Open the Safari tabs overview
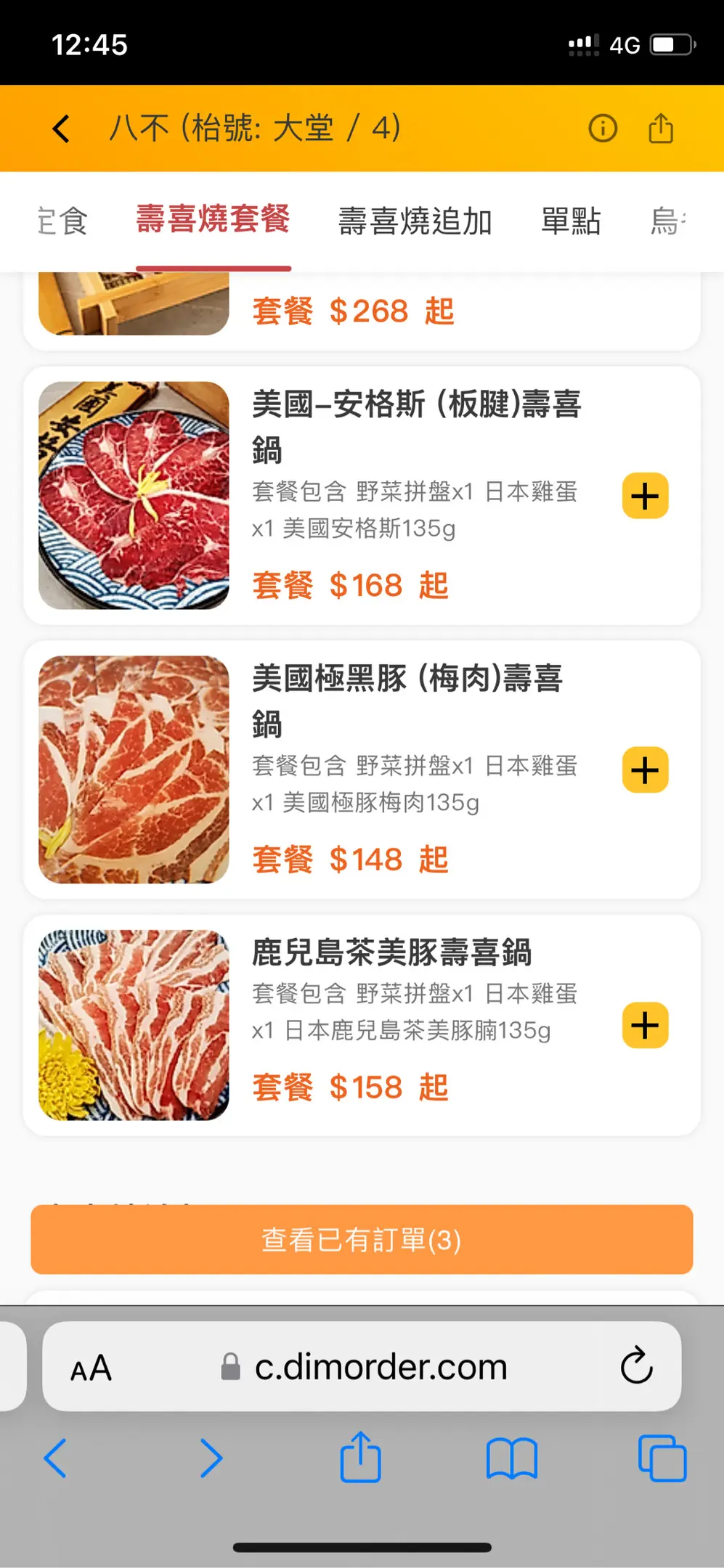This screenshot has width=724, height=1568. (x=662, y=1458)
